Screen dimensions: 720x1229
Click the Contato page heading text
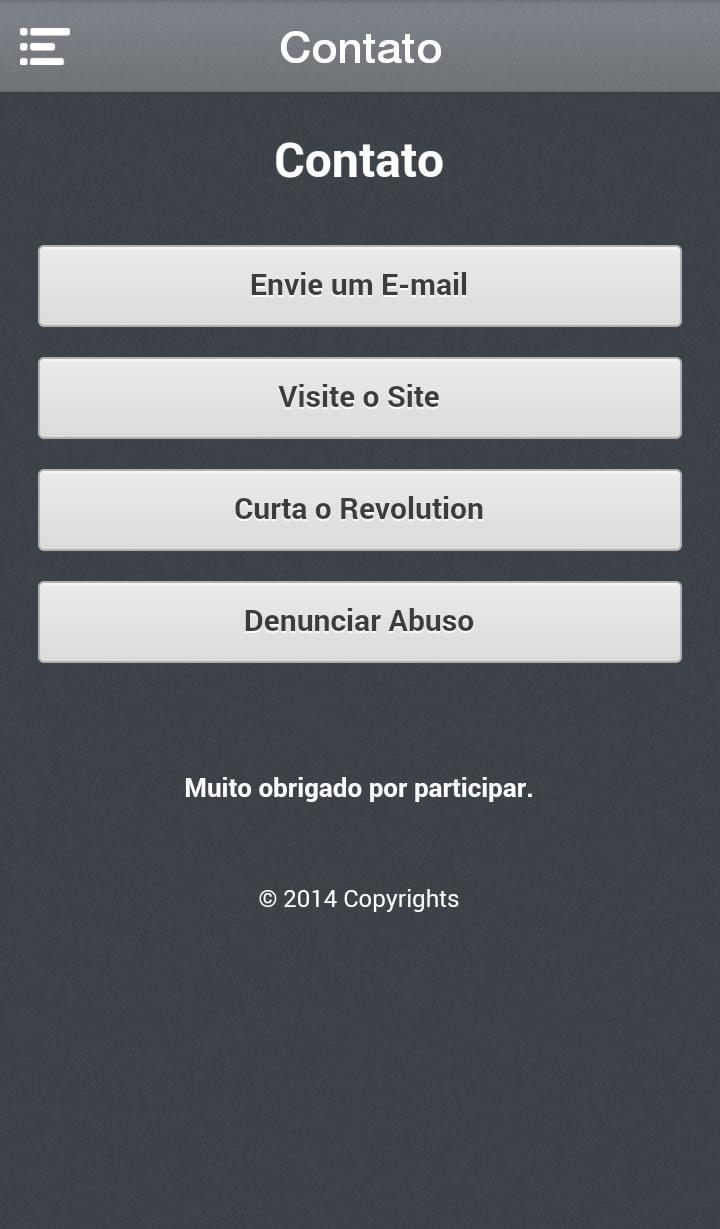(x=359, y=160)
